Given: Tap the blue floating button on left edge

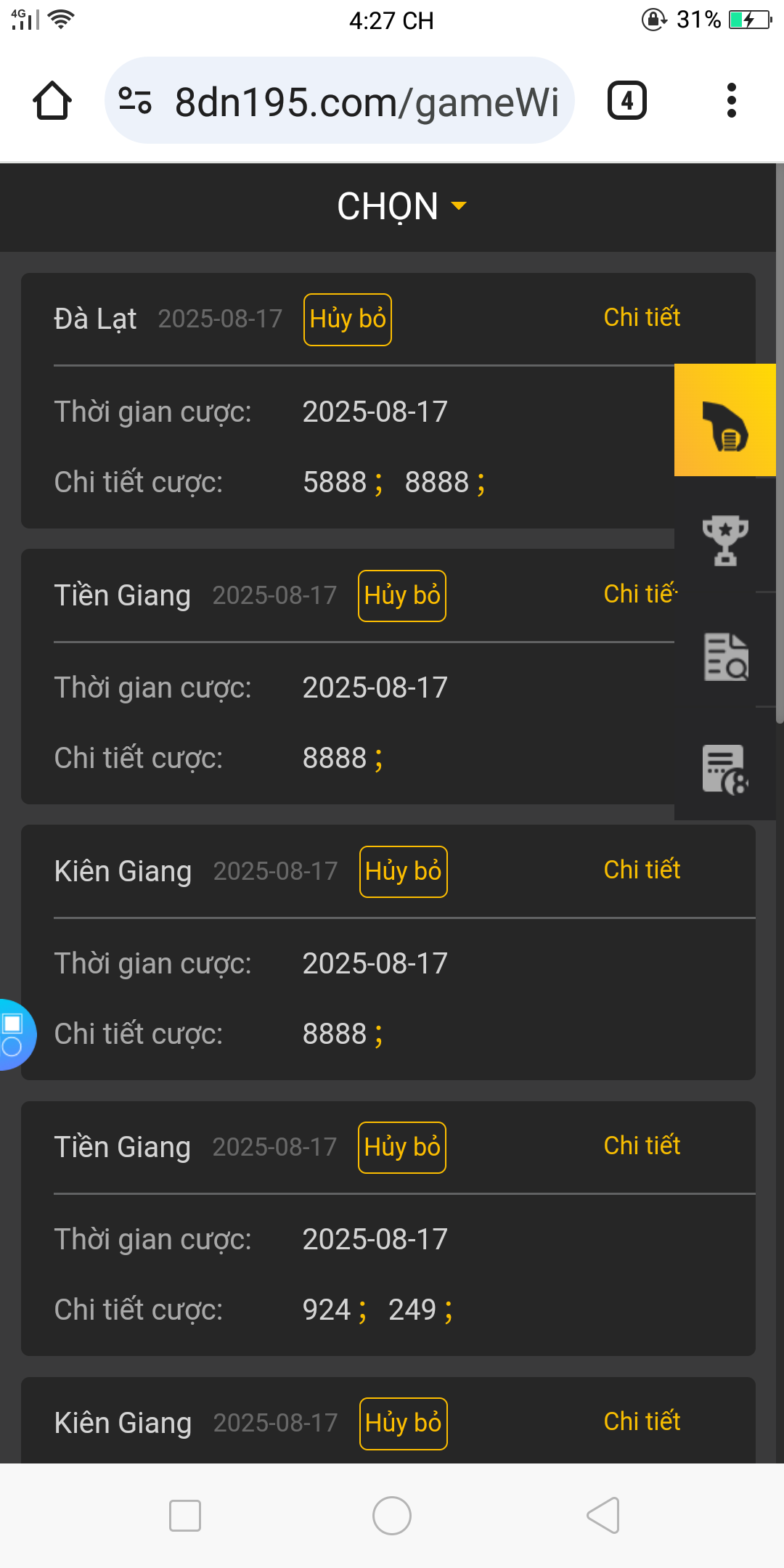Looking at the screenshot, I should (15, 1034).
